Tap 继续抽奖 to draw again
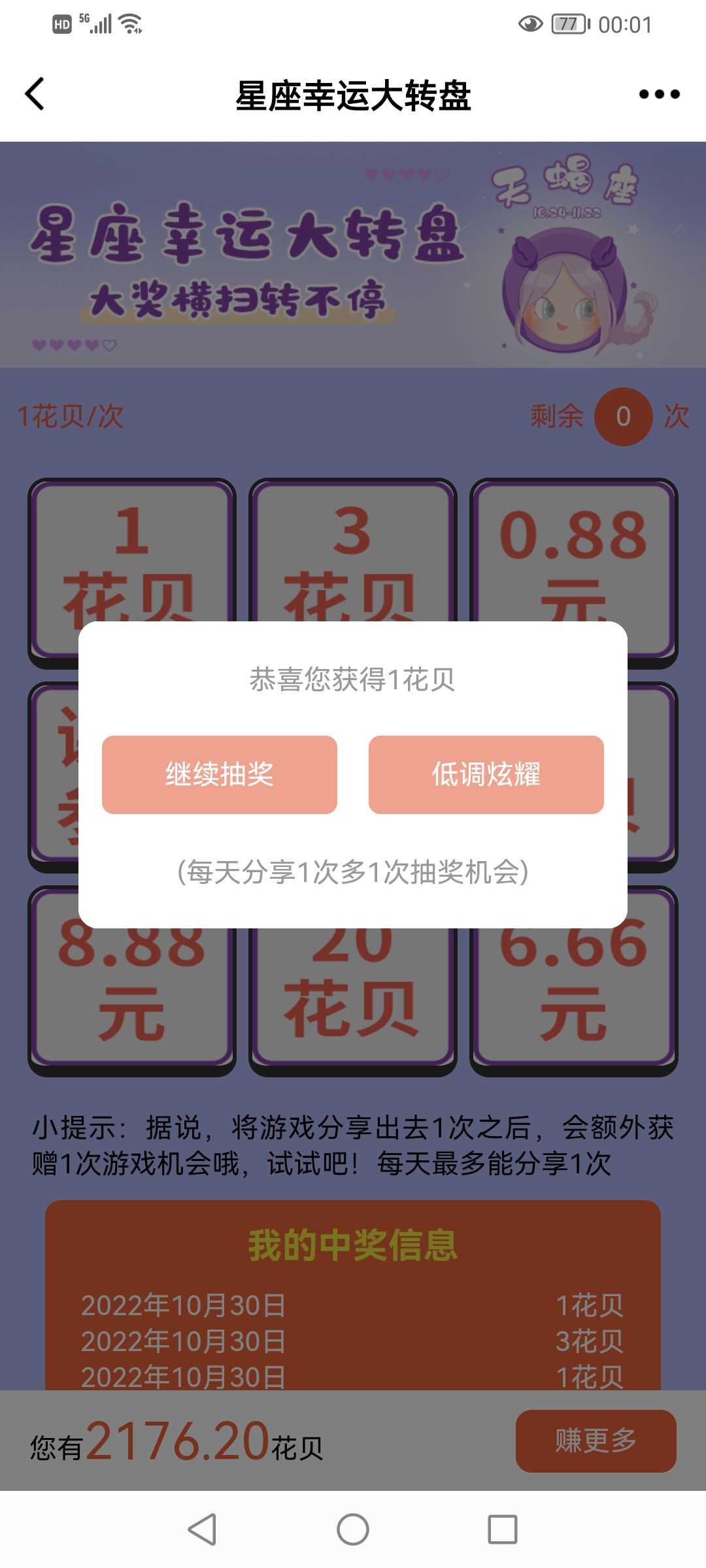This screenshot has height=1568, width=706. click(220, 775)
